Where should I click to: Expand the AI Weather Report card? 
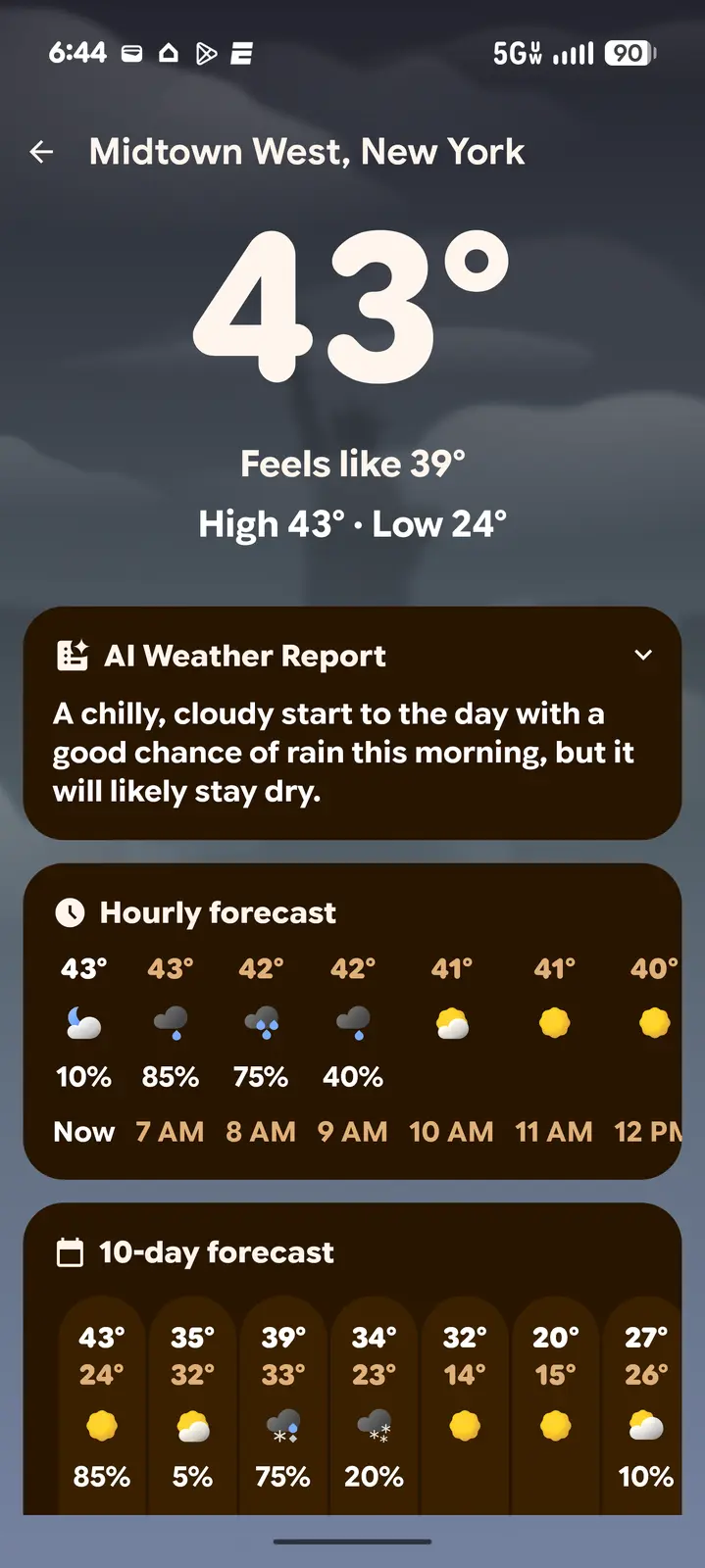point(643,655)
